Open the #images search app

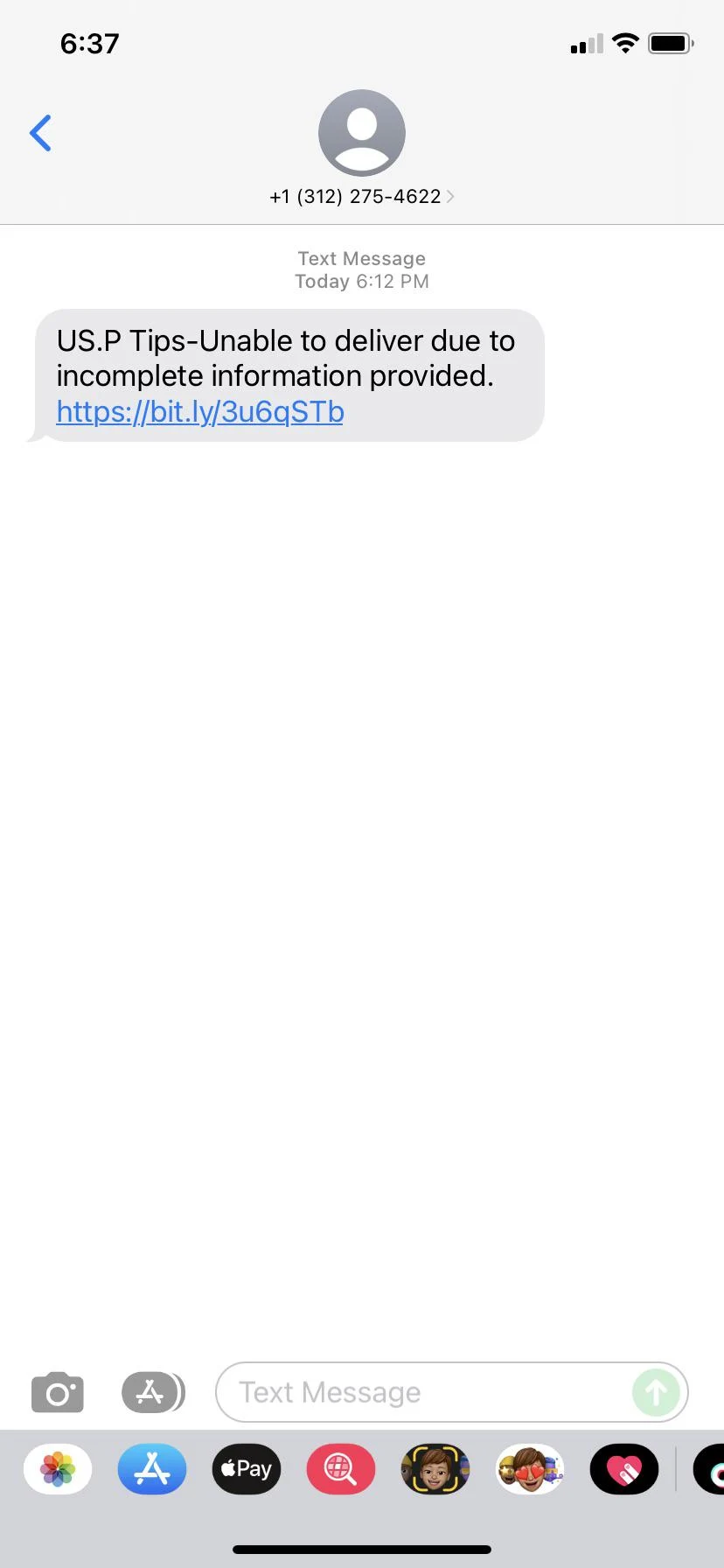click(x=341, y=1469)
